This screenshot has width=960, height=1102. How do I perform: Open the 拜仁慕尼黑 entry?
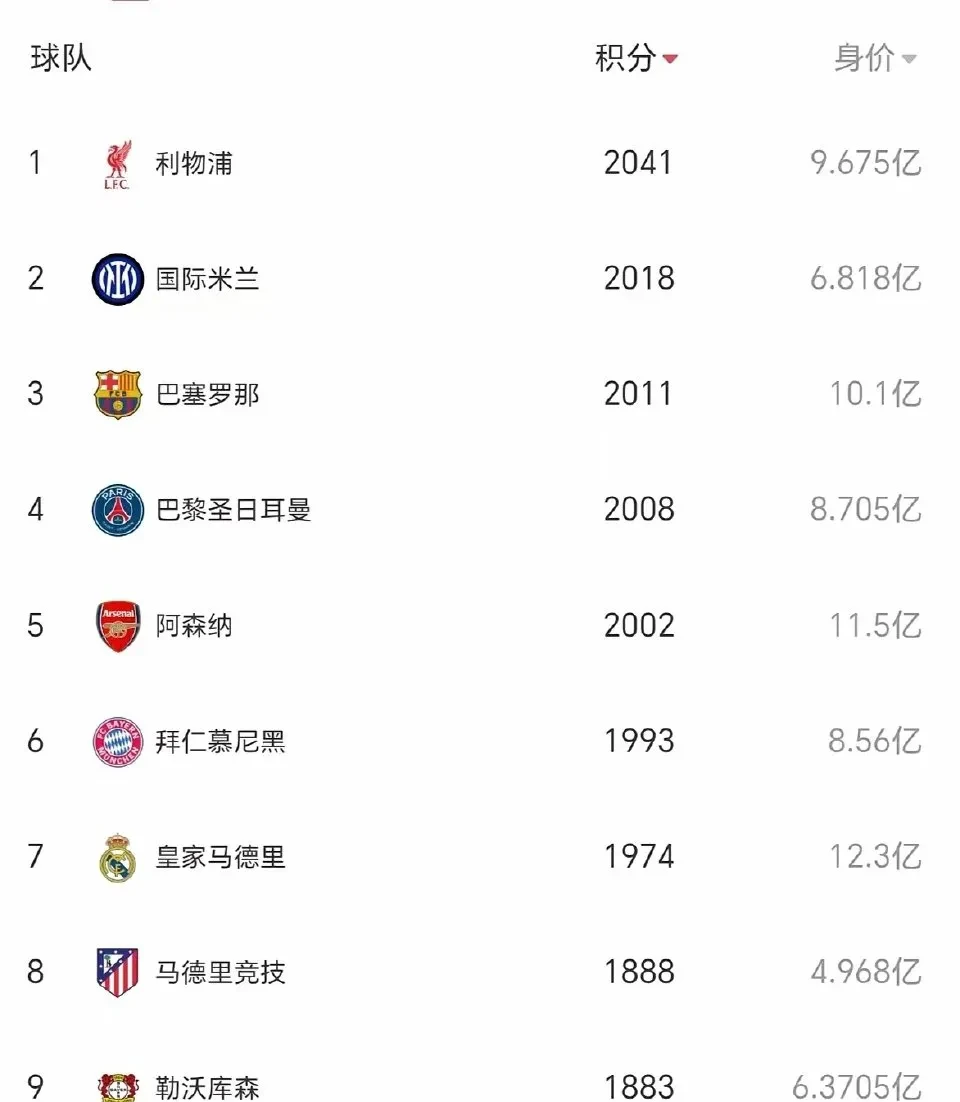[220, 742]
